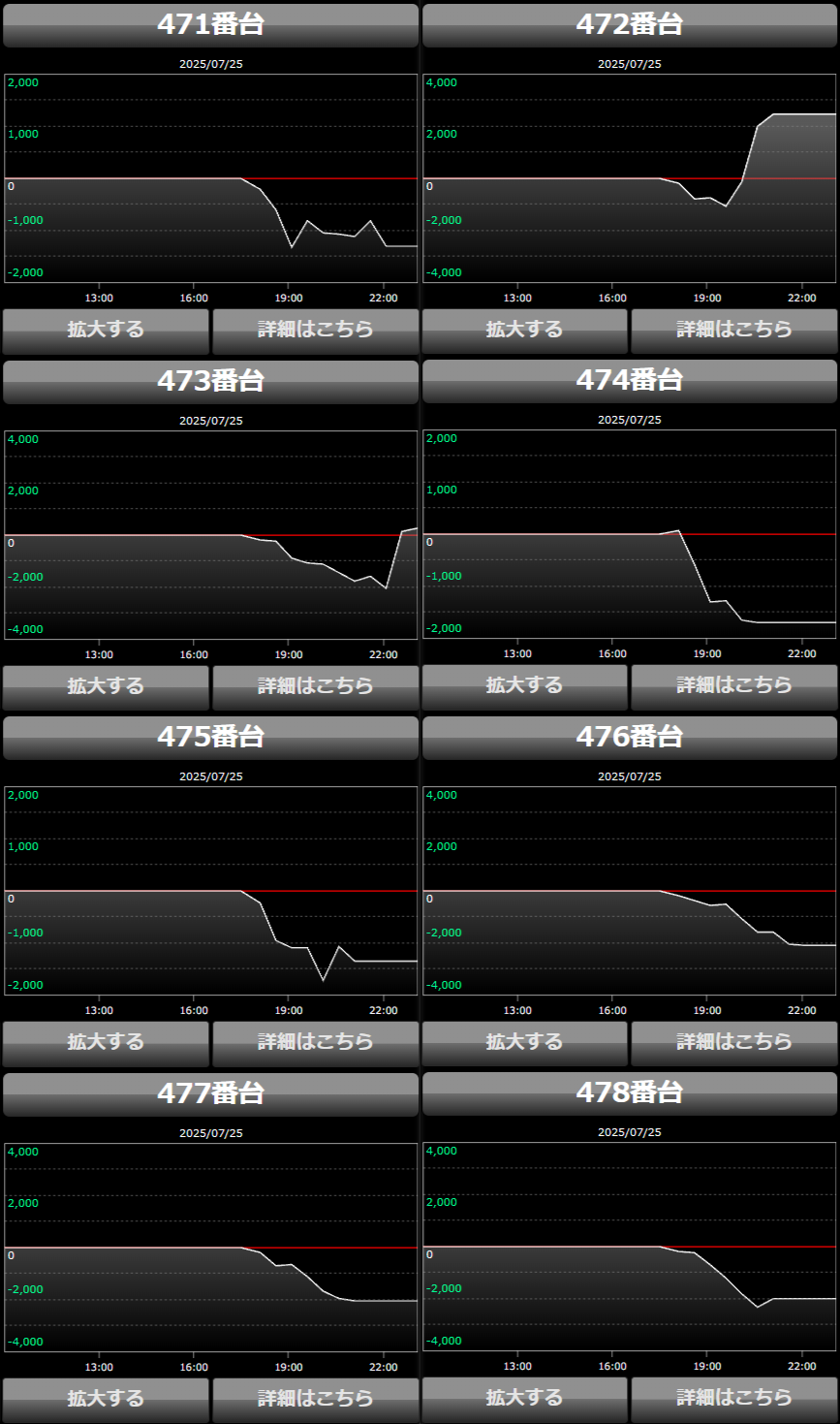
Task: Tap 拡大する under machine 471番台
Action: [106, 330]
